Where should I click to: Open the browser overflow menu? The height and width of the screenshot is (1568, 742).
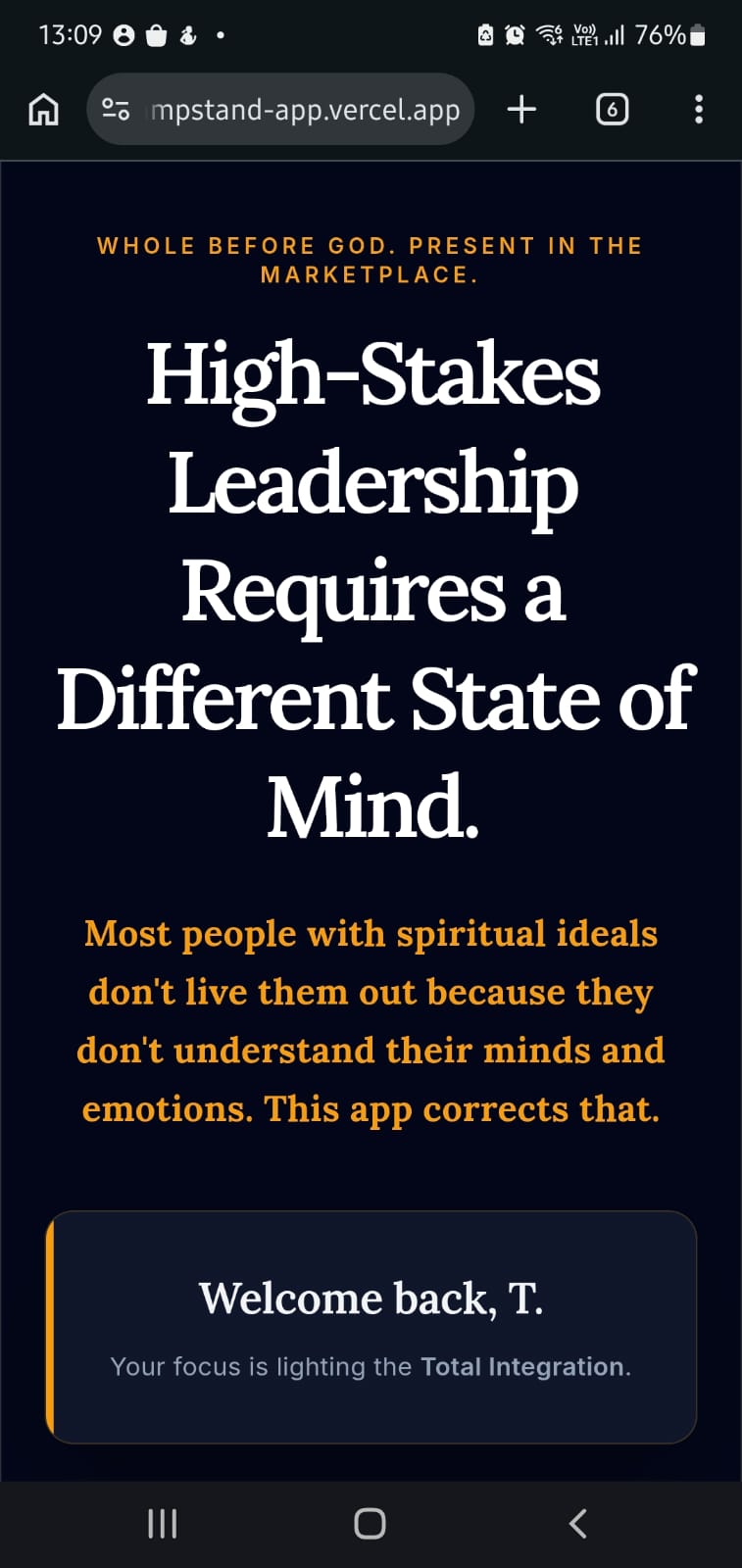[698, 110]
